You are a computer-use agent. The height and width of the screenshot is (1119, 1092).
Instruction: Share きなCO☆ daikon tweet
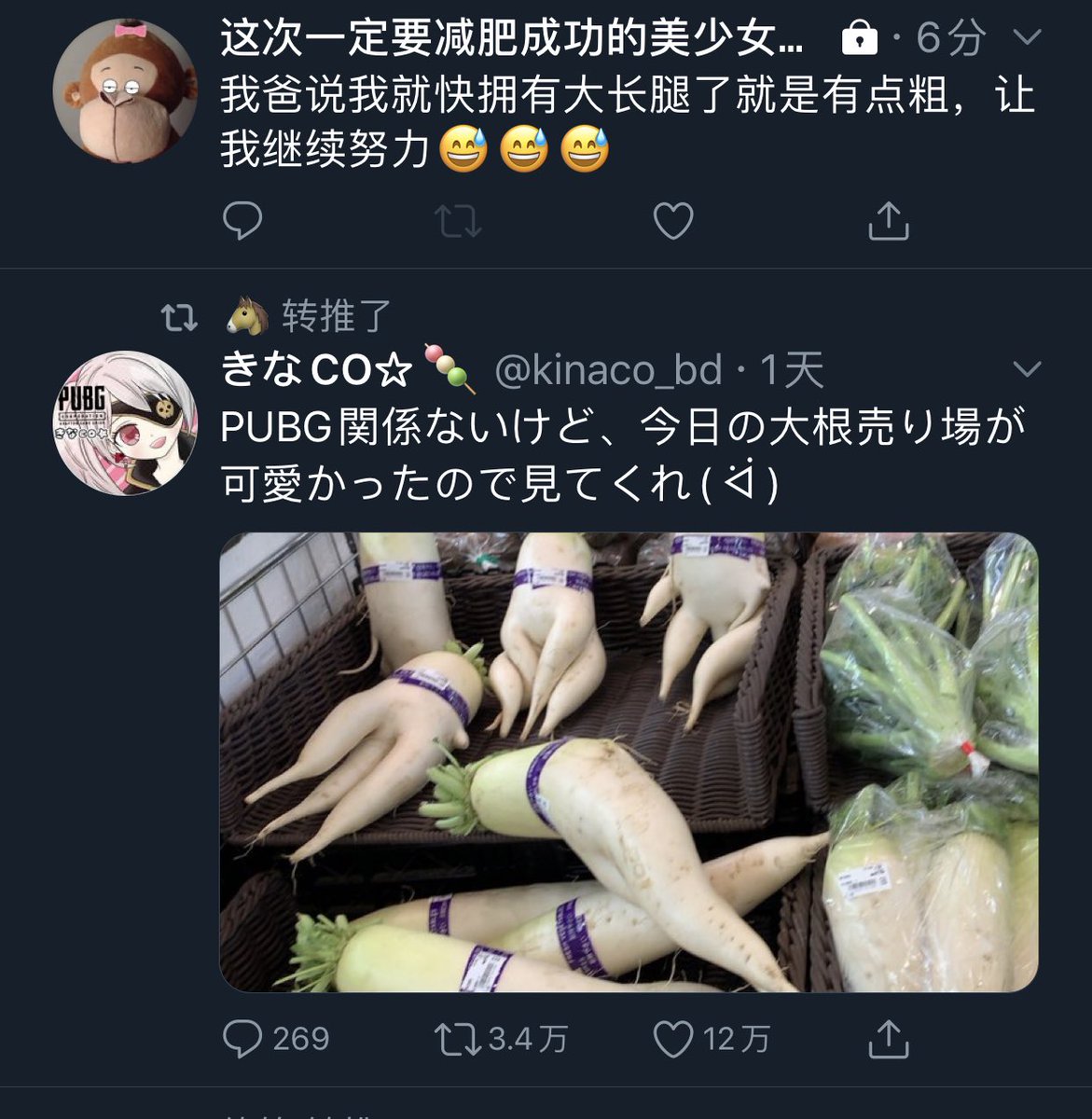click(888, 1039)
